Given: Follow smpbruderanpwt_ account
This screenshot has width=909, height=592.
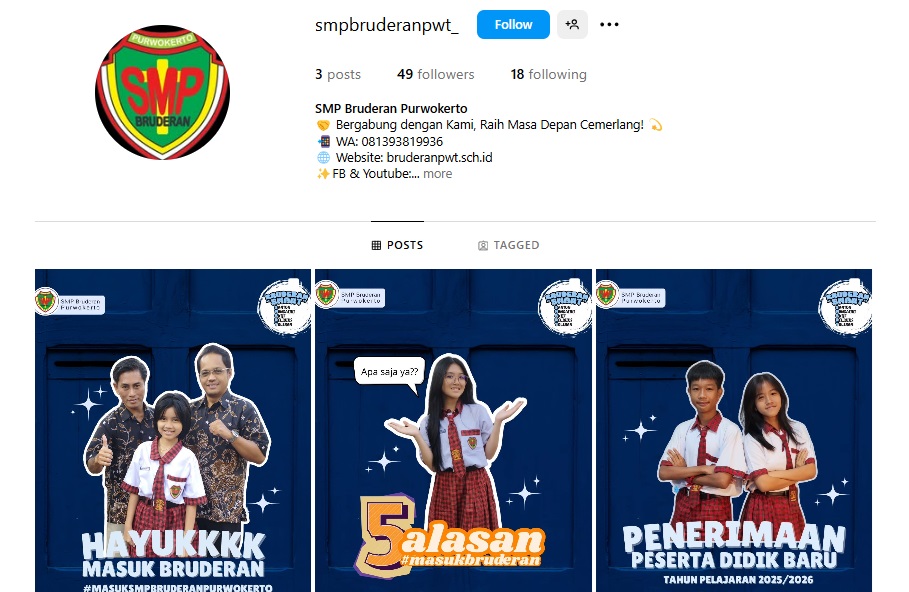Looking at the screenshot, I should tap(513, 25).
